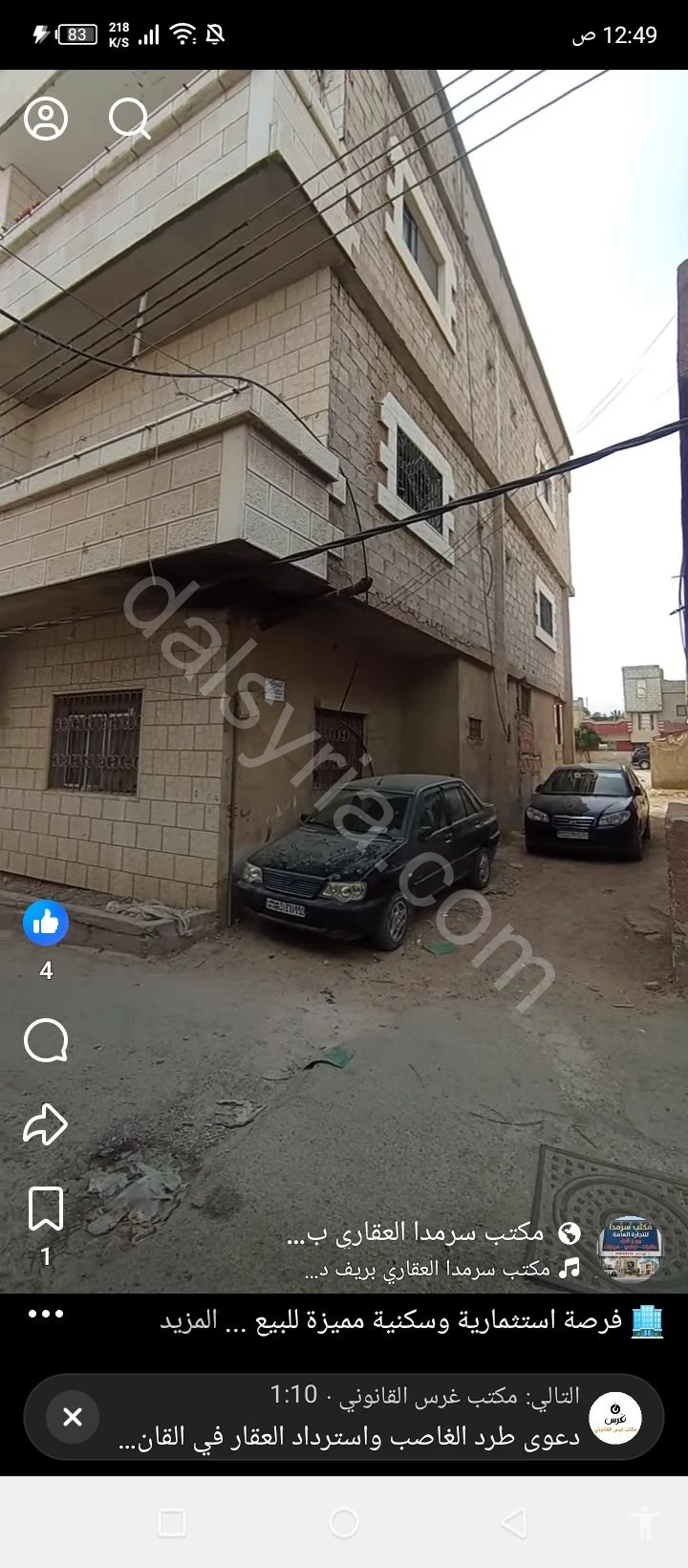Tap the مكتب سرمدا العقاري page name
This screenshot has height=1568, width=688.
(415, 1233)
